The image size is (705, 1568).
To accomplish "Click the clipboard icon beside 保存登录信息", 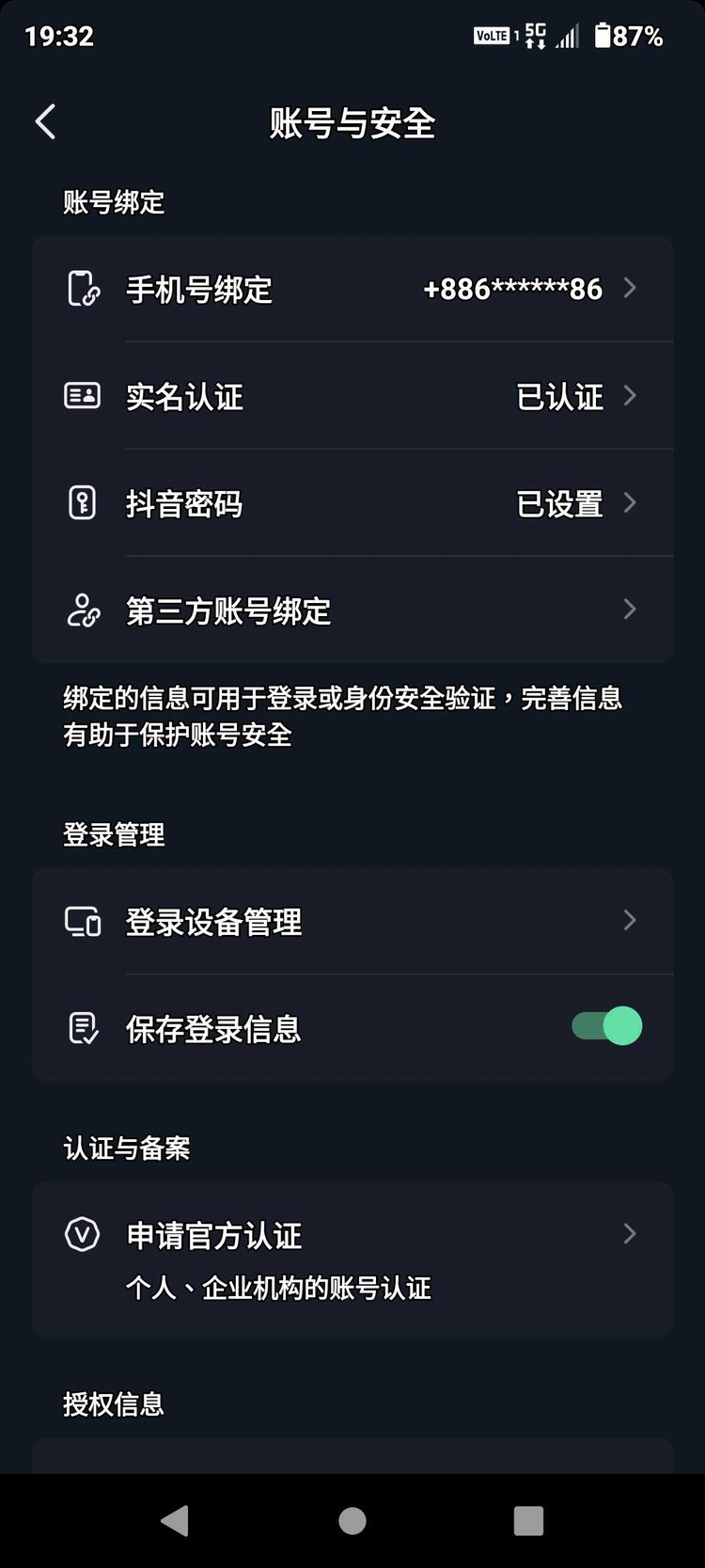I will click(x=82, y=1029).
